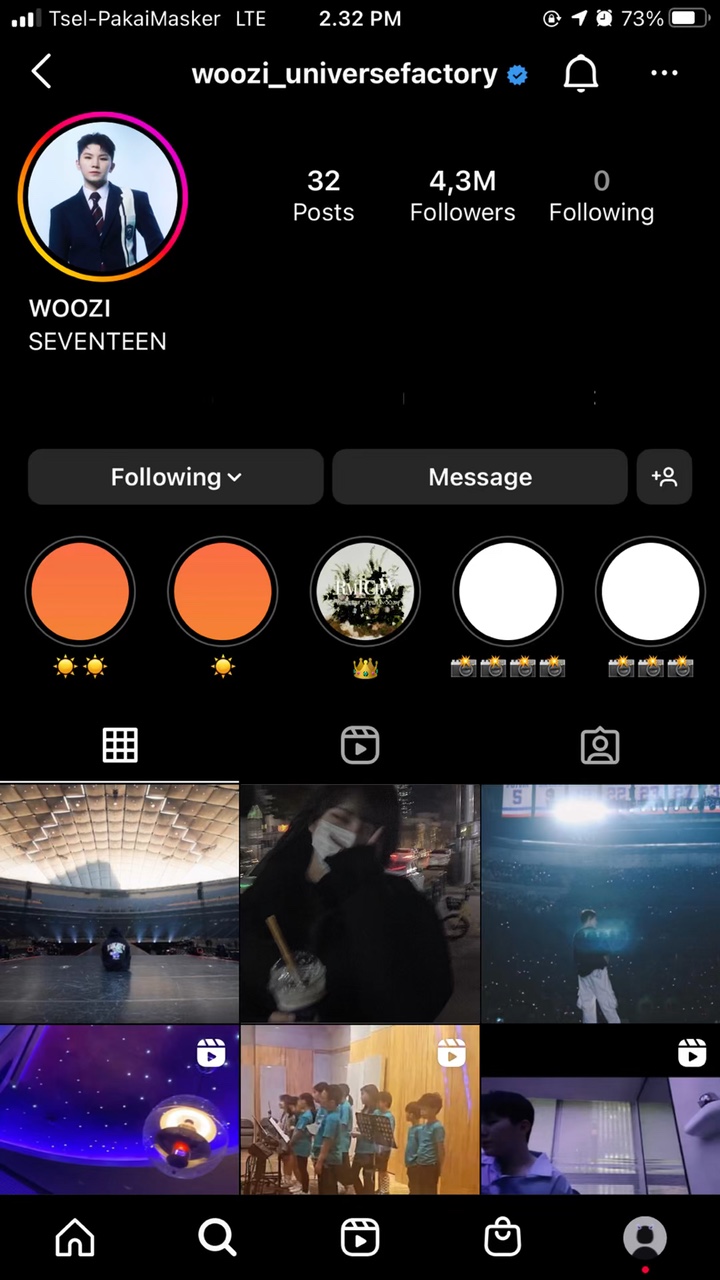Expand the Following dropdown button
Viewport: 720px width, 1280px height.
pyautogui.click(x=176, y=477)
